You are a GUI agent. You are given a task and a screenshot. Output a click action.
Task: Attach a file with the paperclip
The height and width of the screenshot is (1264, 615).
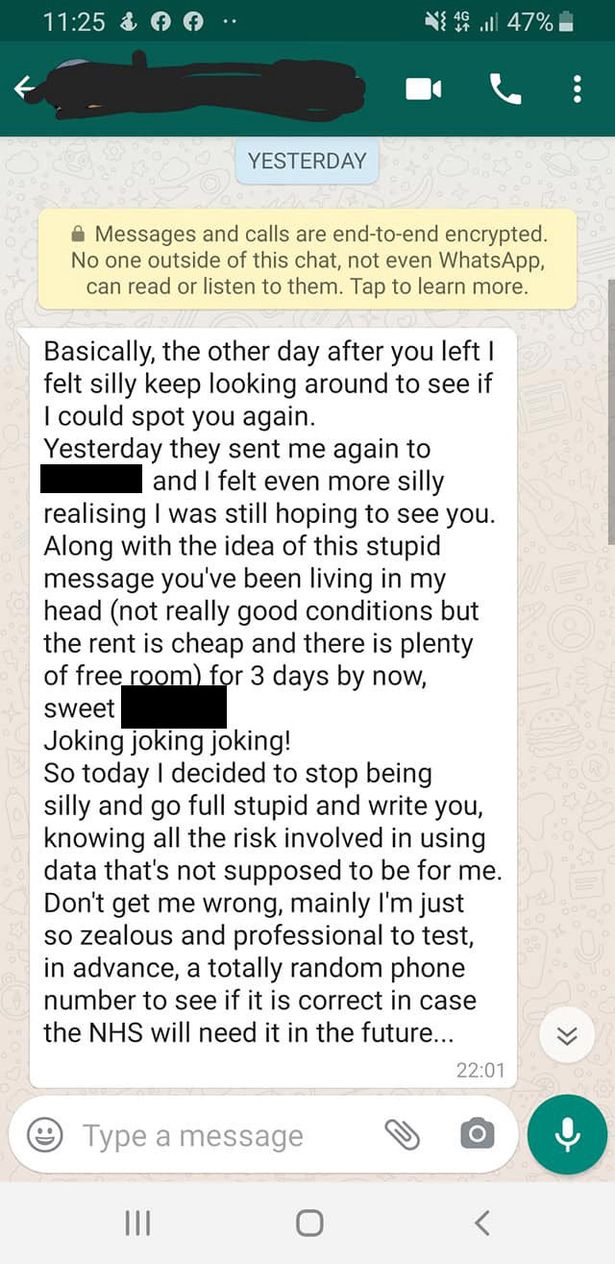tap(402, 1134)
